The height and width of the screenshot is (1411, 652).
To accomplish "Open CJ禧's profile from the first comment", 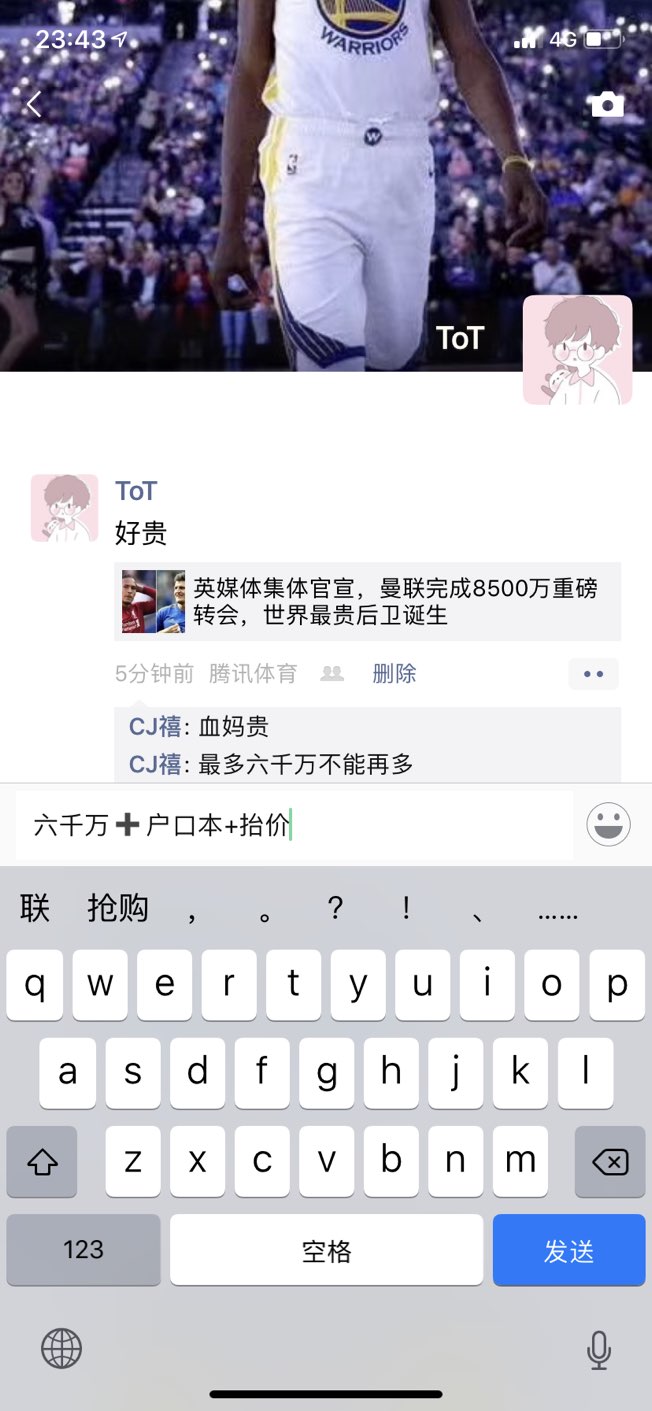I will point(155,727).
